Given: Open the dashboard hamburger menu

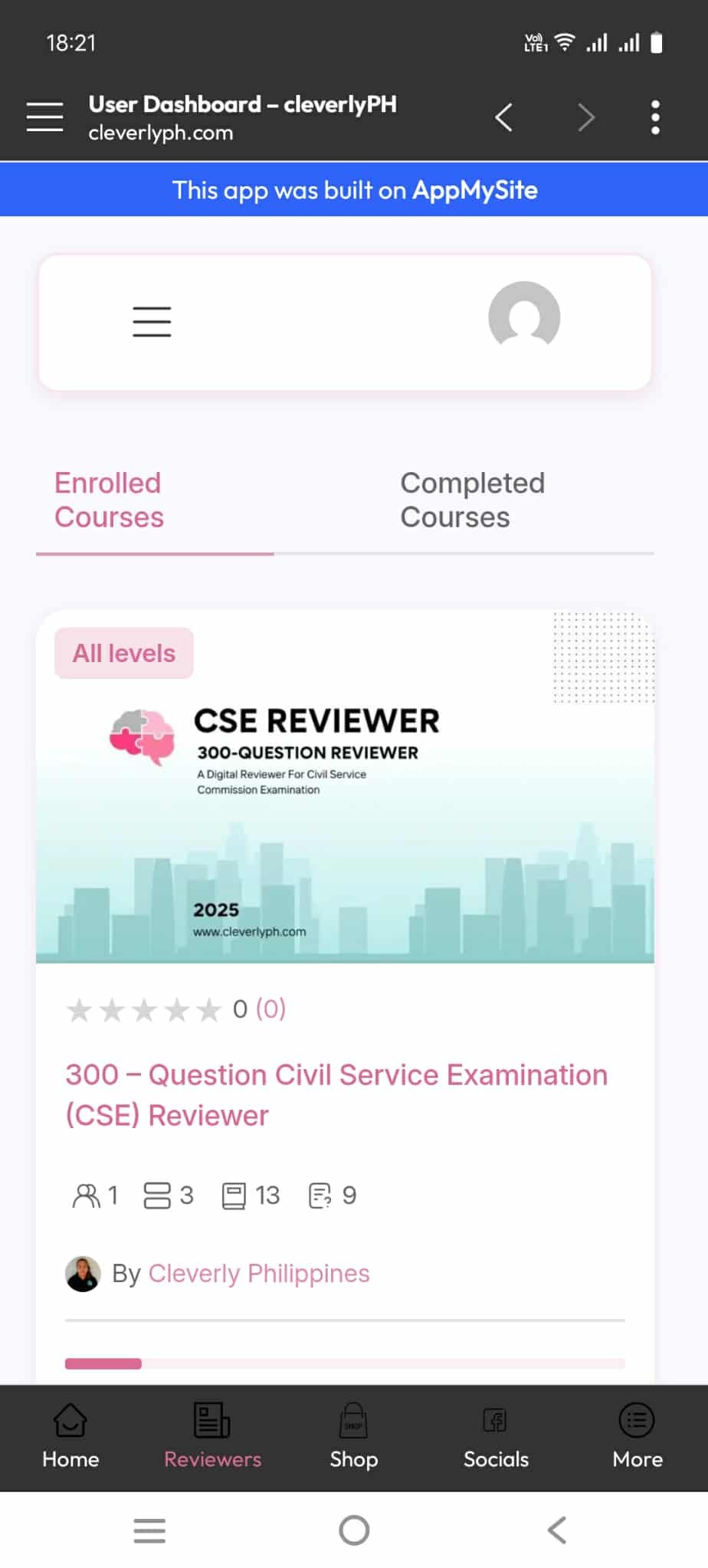Looking at the screenshot, I should point(152,321).
